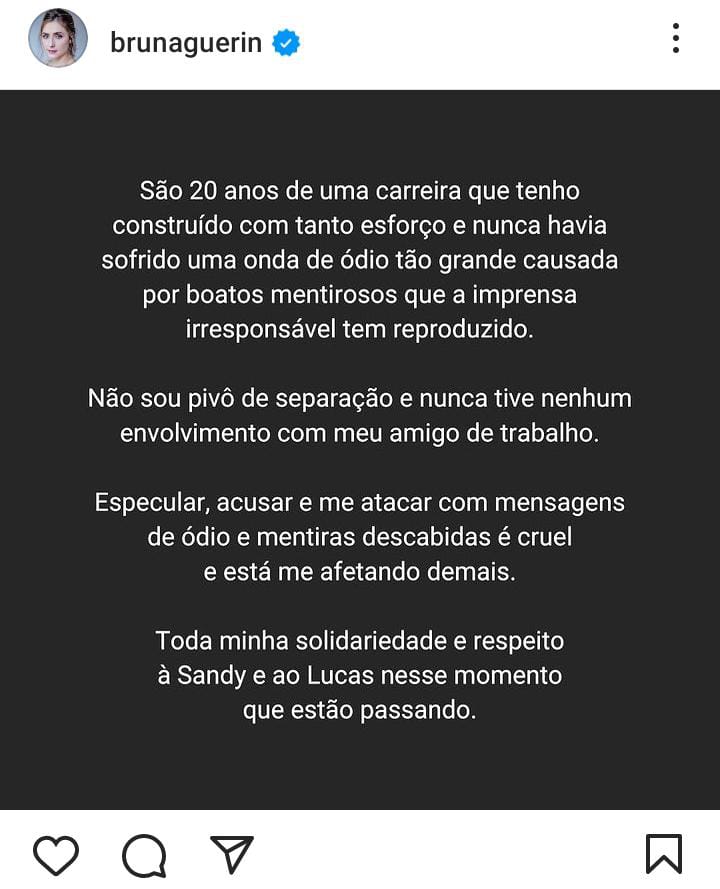Open comments with the speech bubble icon

[144, 855]
